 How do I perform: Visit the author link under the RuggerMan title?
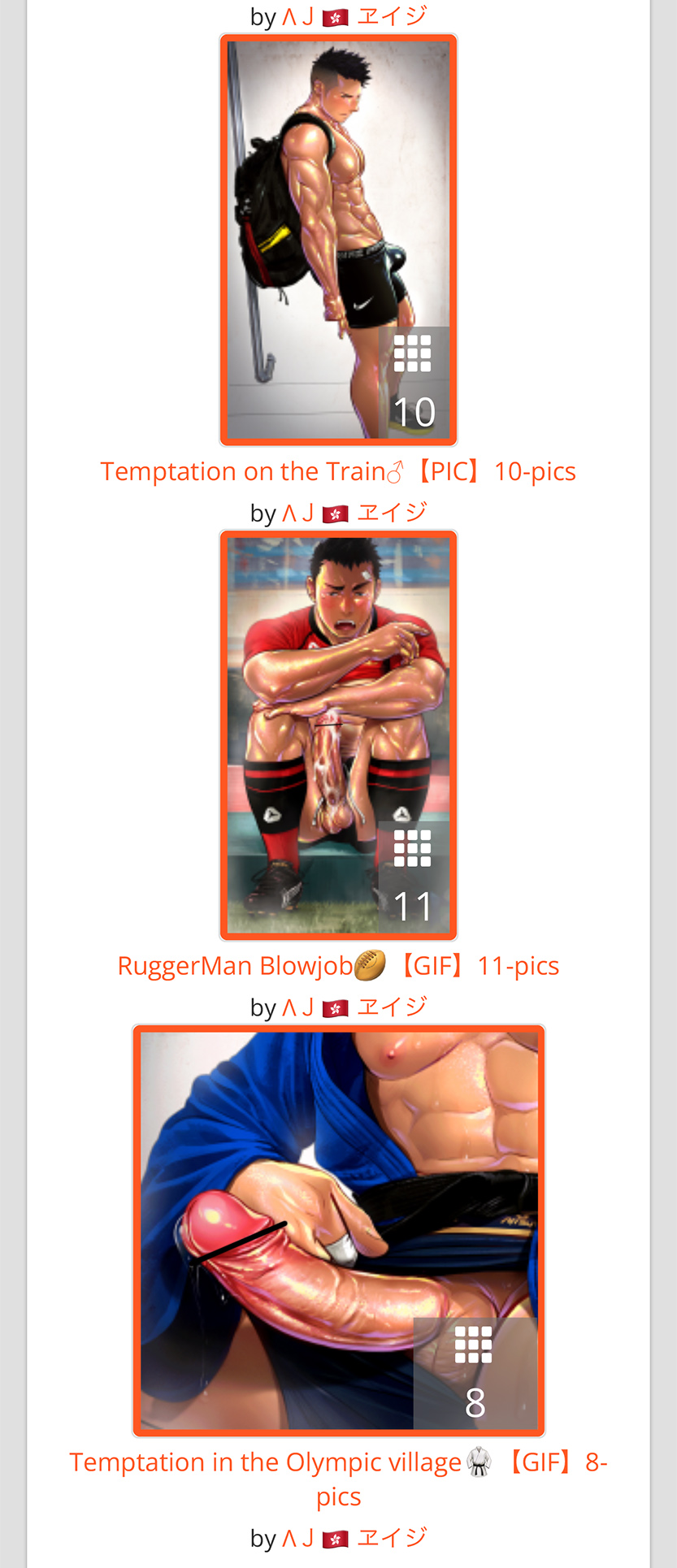point(354,1008)
